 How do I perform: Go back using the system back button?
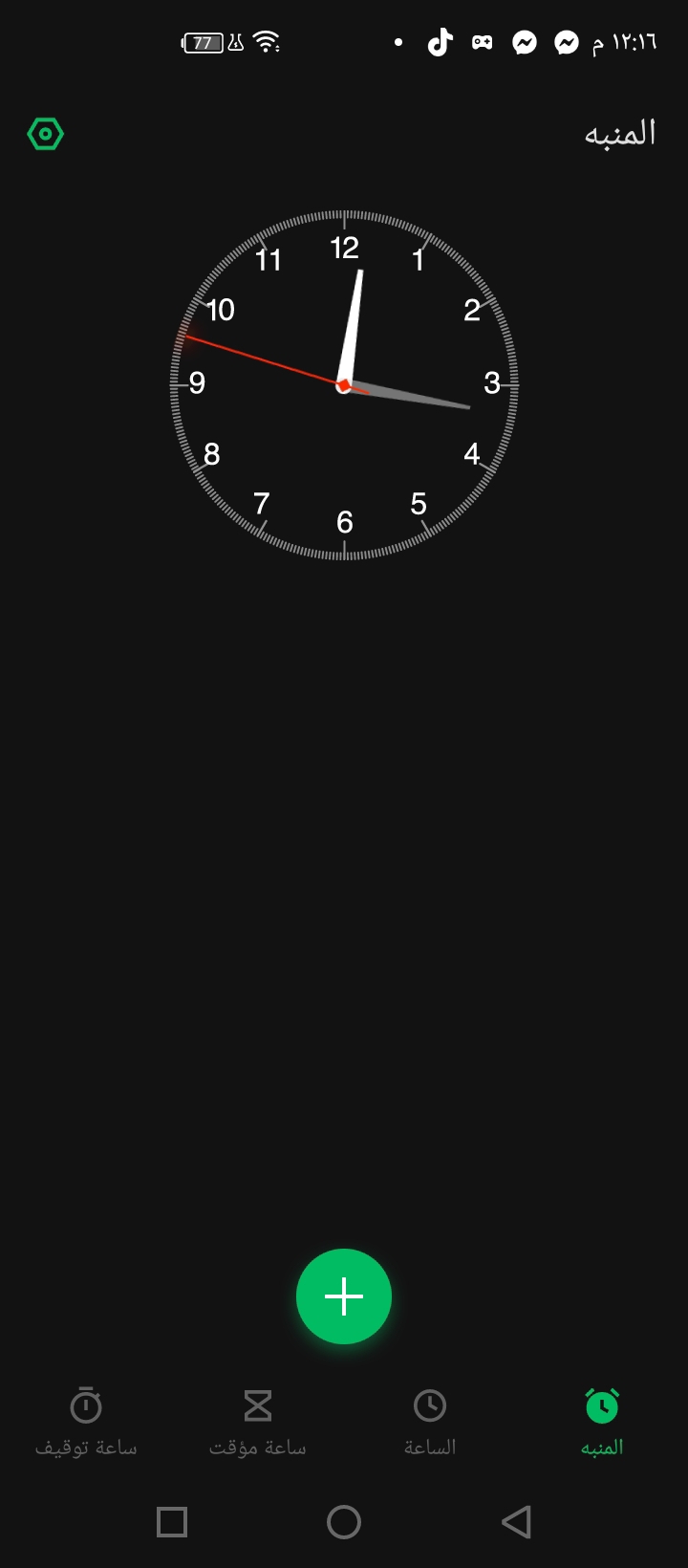tap(516, 1522)
